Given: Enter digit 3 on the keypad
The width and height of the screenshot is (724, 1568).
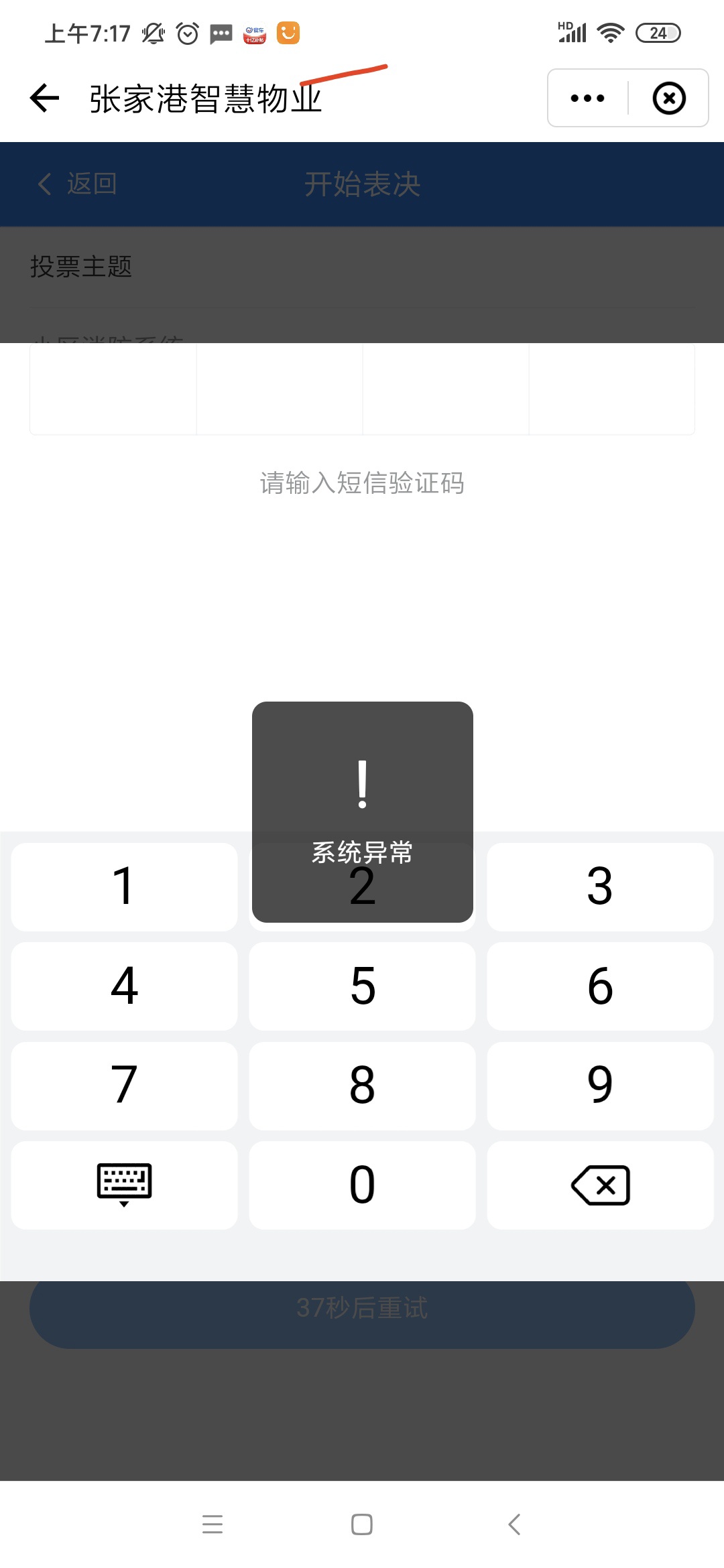Looking at the screenshot, I should pos(600,887).
